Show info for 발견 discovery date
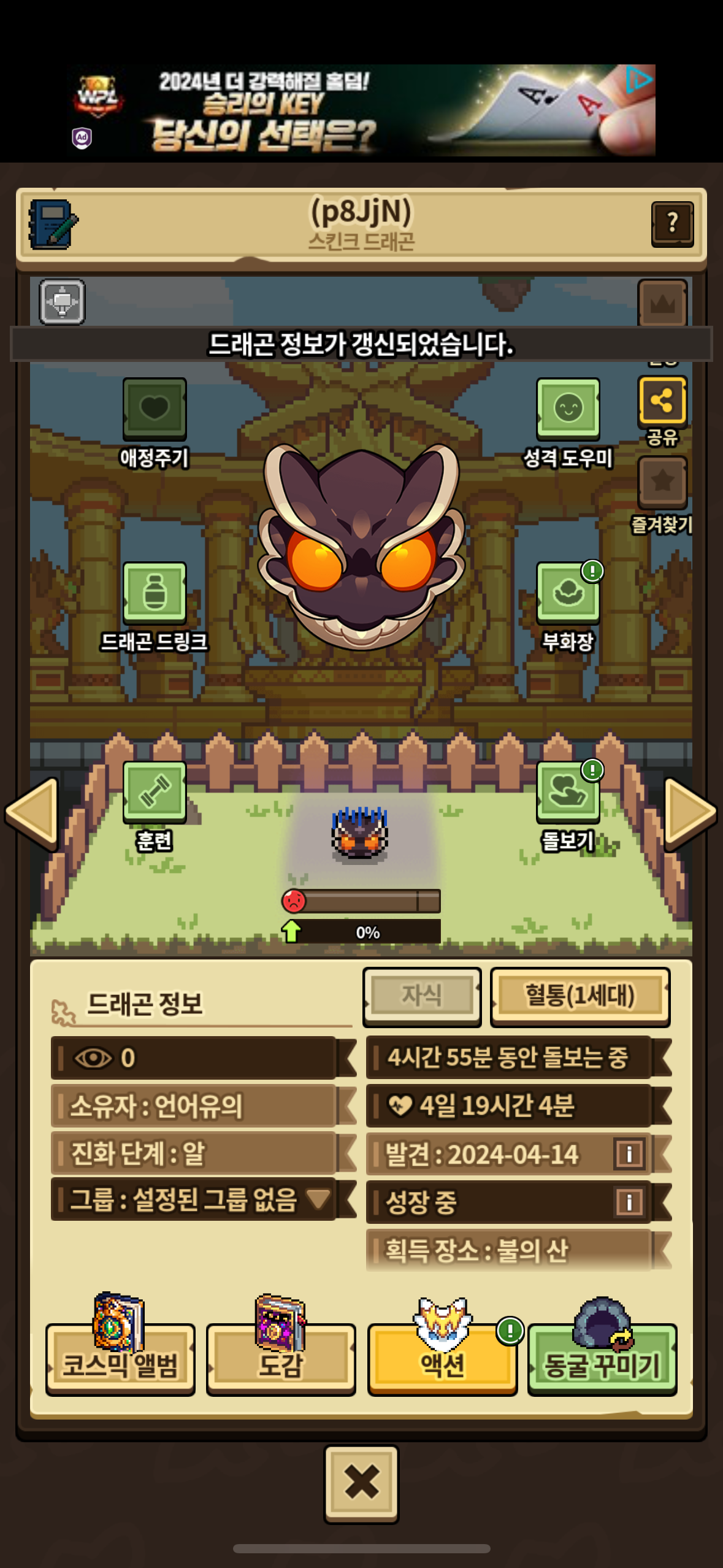Screen dimensions: 723x1568 click(629, 1154)
